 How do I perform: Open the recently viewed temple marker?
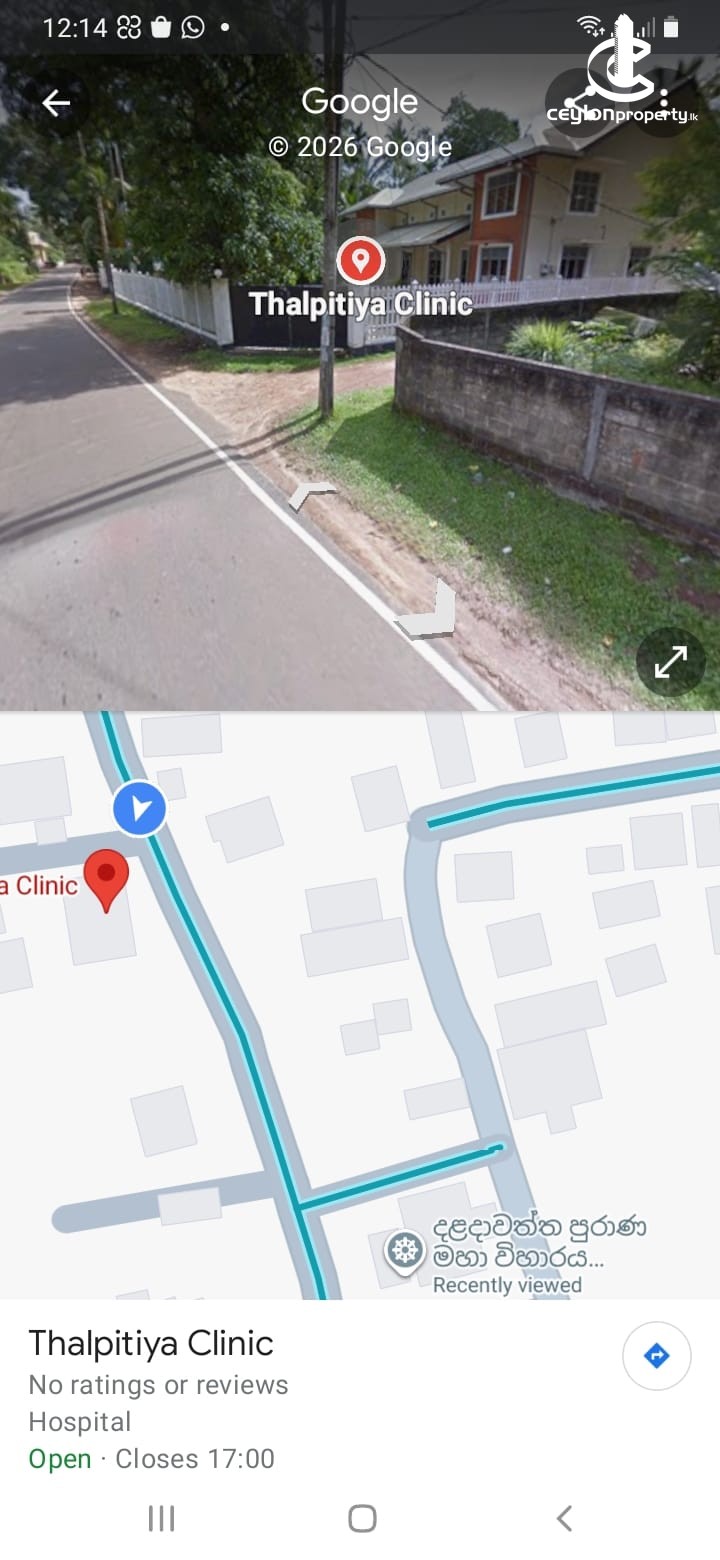point(405,1250)
